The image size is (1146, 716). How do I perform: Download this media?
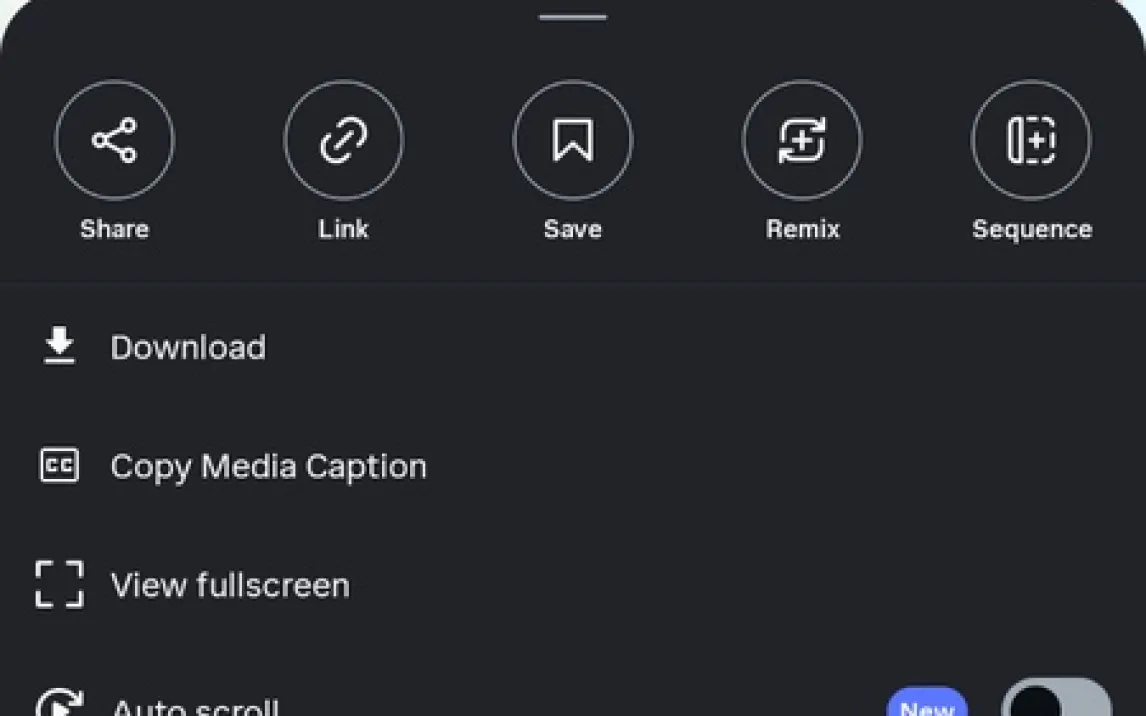(x=187, y=347)
